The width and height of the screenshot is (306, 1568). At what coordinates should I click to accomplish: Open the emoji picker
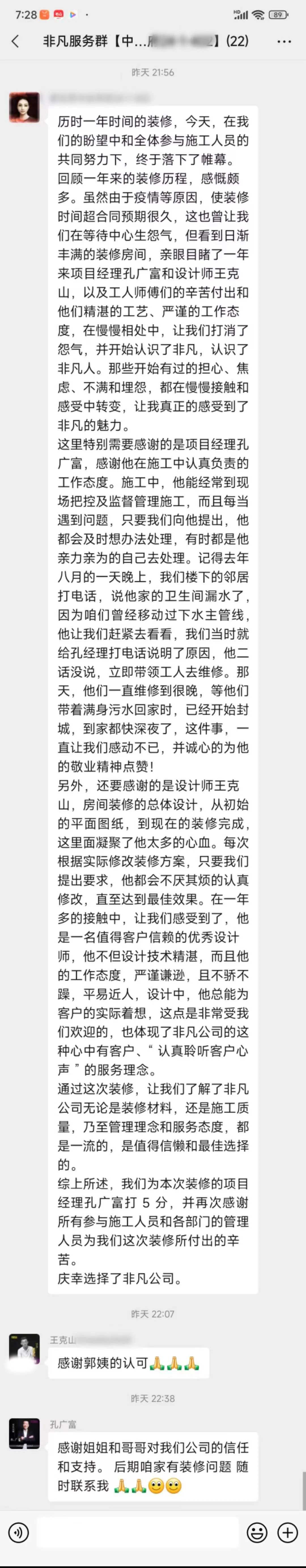point(257,1532)
